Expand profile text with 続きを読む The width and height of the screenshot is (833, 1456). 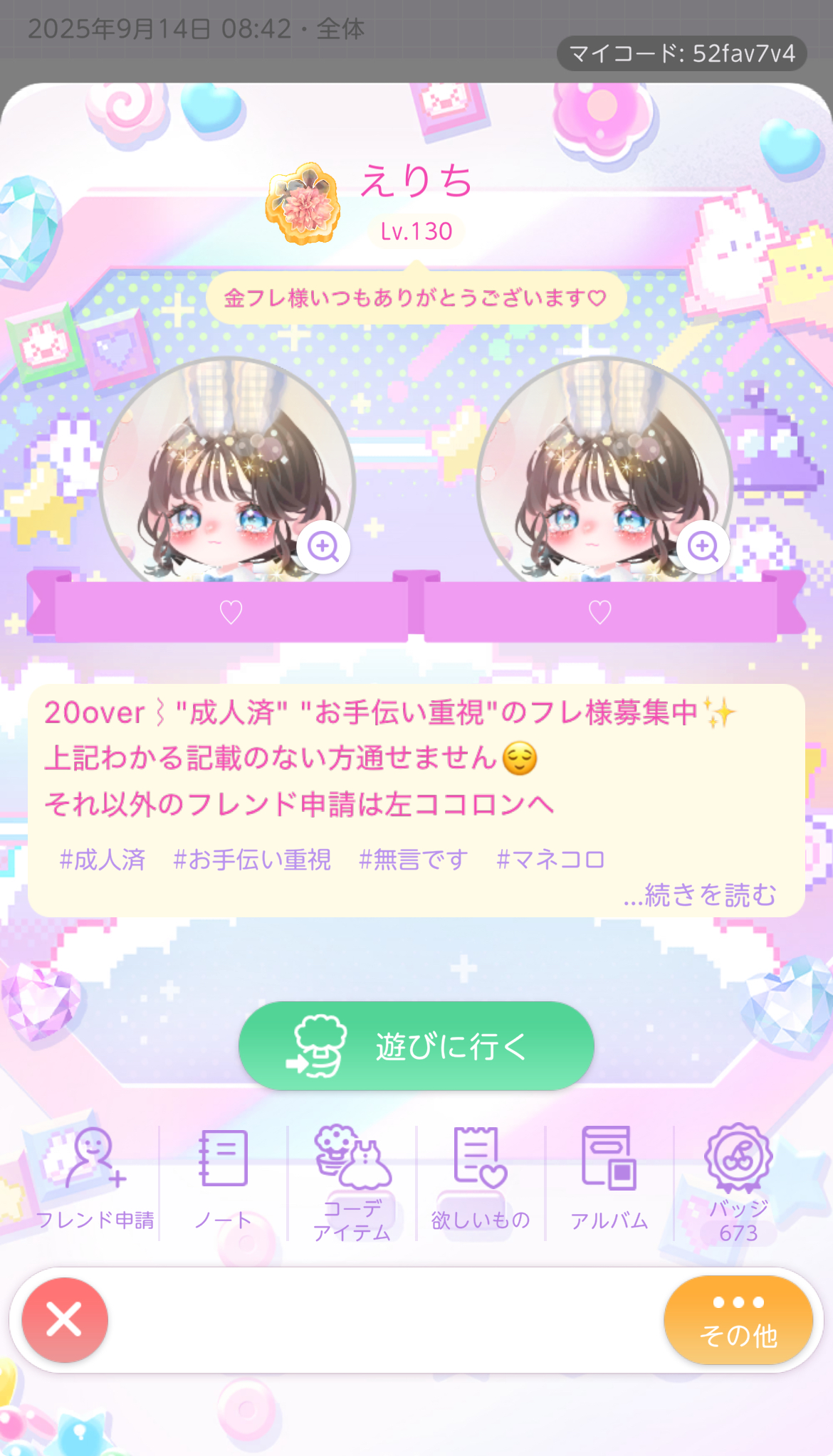700,895
